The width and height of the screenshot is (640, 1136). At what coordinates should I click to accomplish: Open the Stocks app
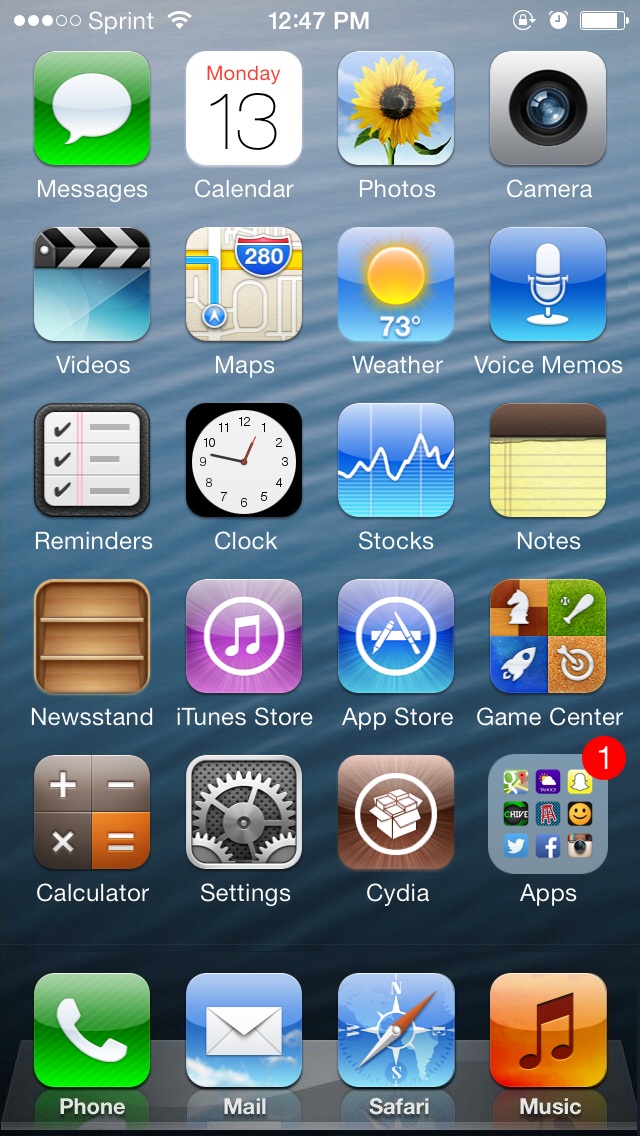point(396,461)
